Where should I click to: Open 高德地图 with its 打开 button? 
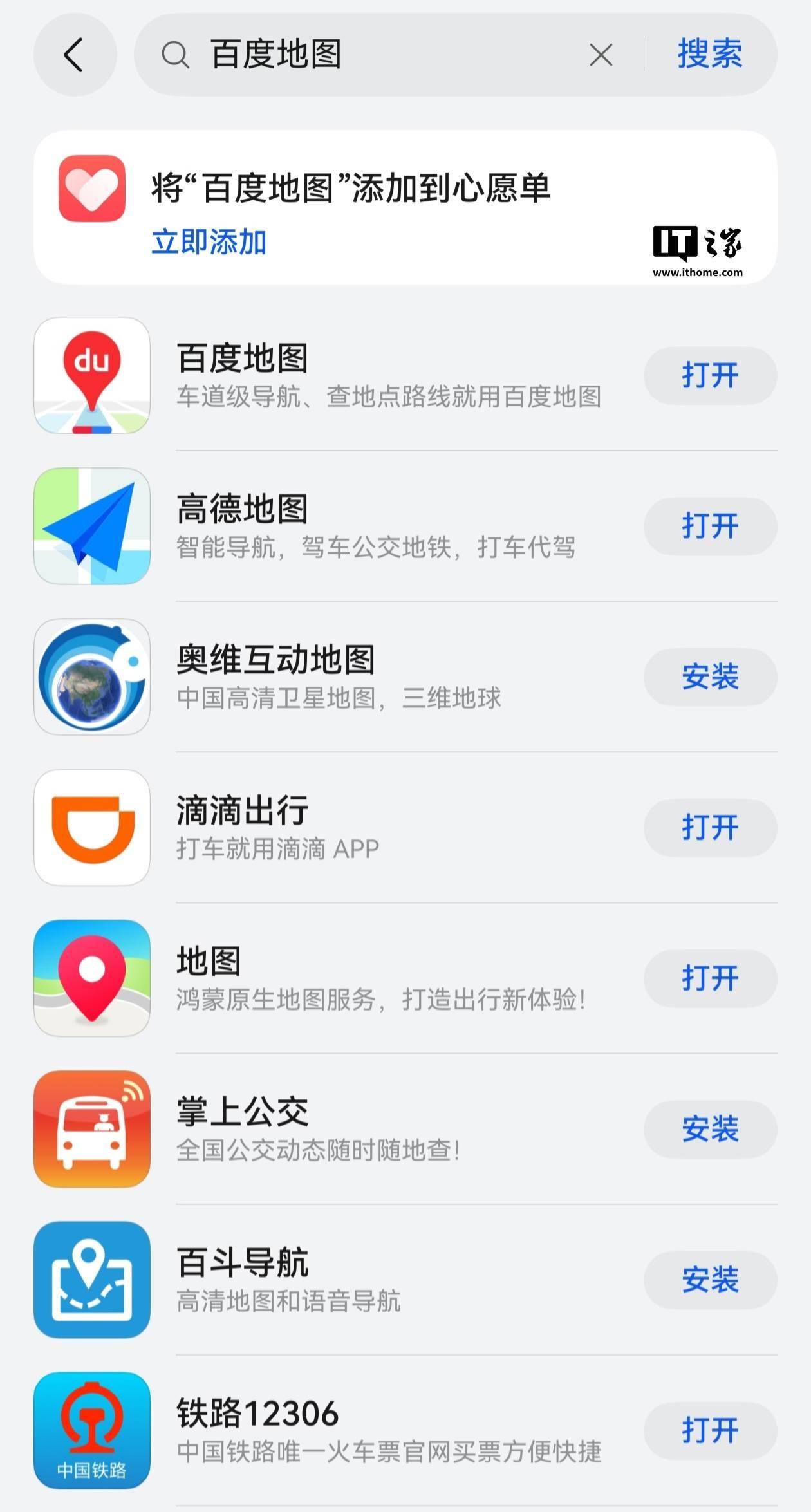pyautogui.click(x=710, y=526)
